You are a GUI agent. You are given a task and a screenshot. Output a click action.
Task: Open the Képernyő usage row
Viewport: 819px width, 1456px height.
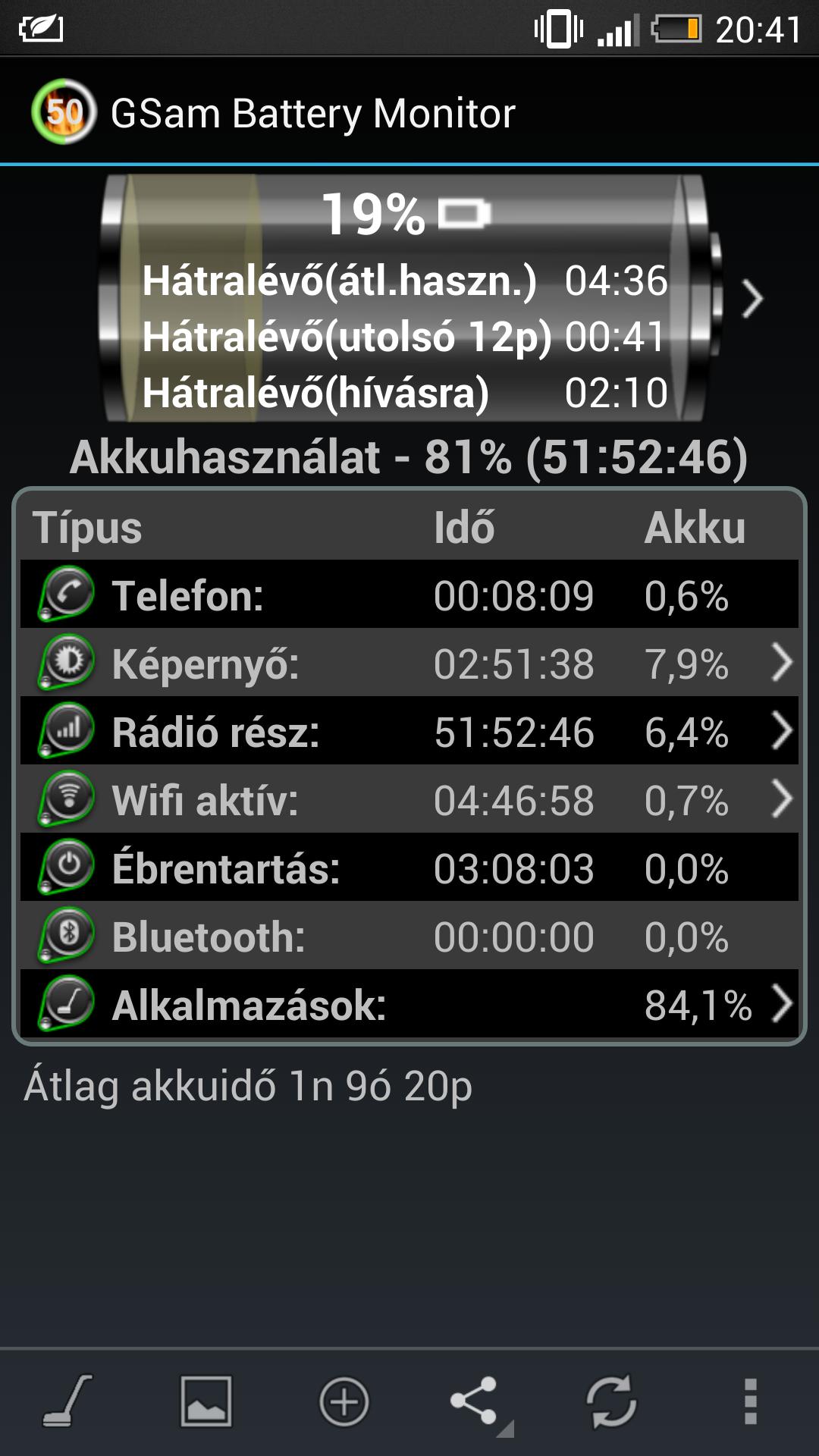click(x=409, y=663)
